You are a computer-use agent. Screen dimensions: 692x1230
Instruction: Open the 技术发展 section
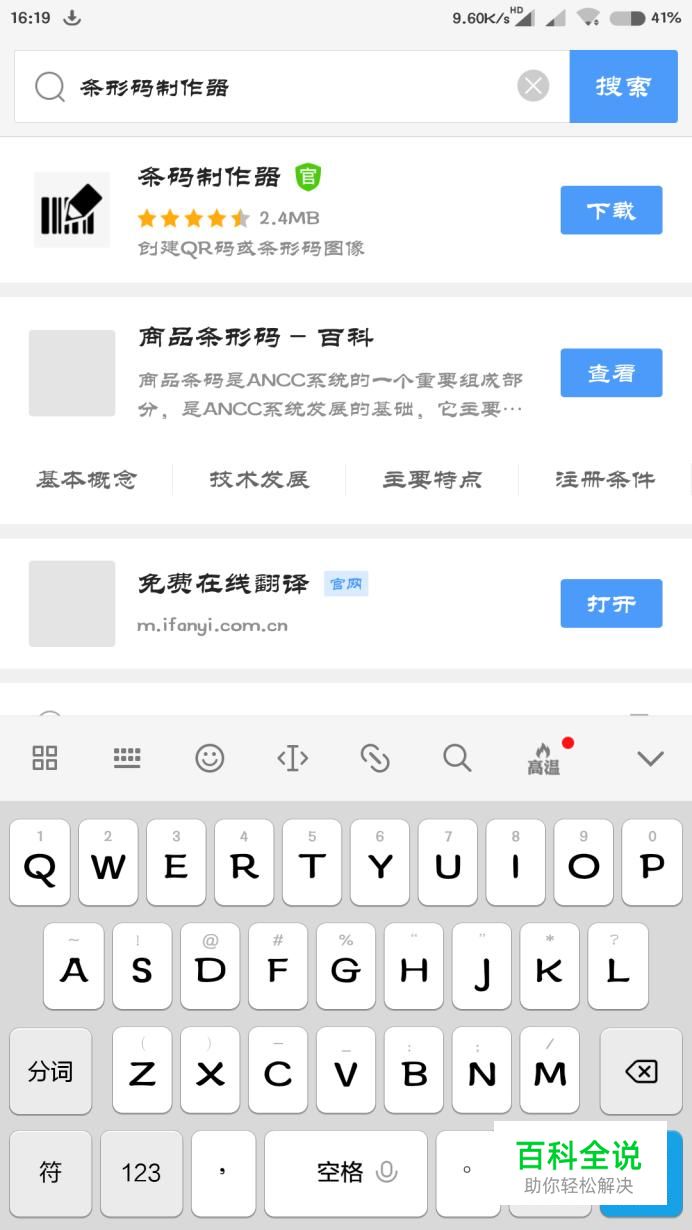point(259,480)
